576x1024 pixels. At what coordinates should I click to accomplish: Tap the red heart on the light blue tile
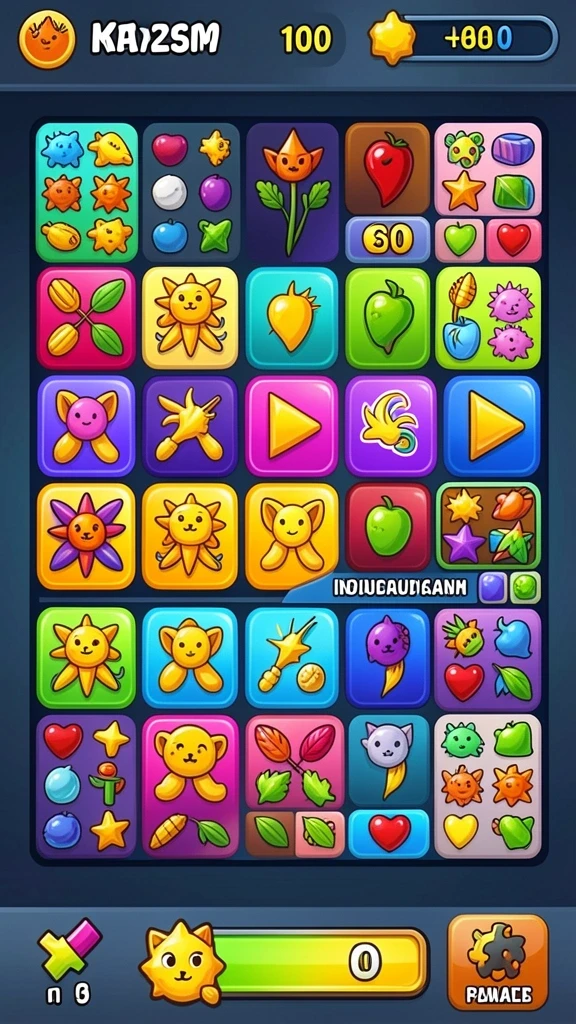click(x=389, y=833)
